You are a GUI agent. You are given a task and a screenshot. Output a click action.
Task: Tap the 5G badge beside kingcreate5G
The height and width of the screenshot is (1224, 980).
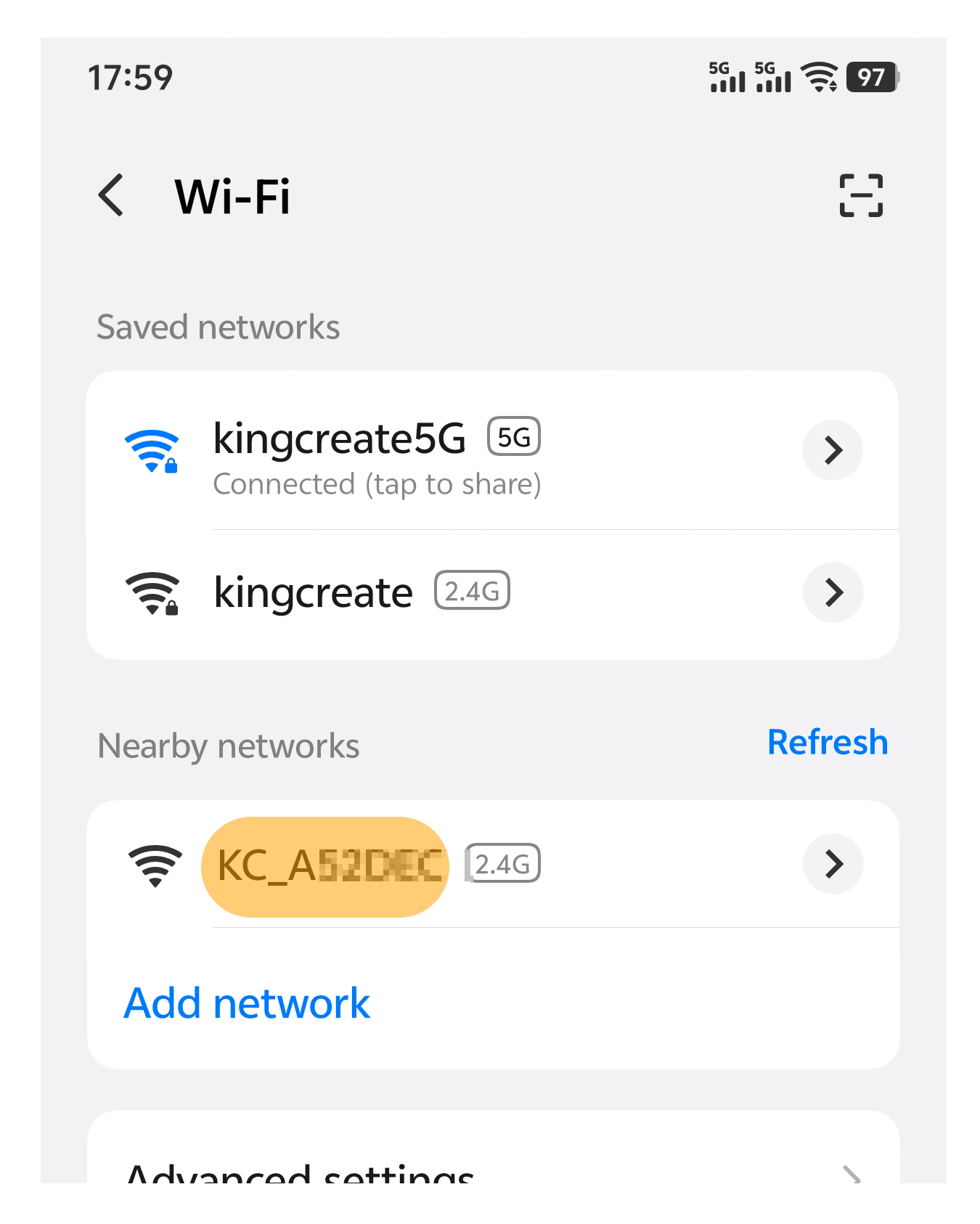coord(513,436)
